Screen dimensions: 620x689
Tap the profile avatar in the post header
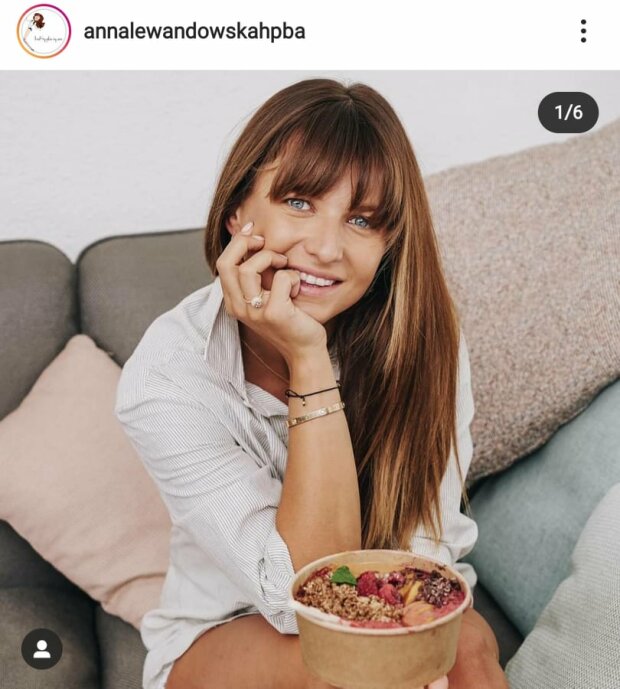pyautogui.click(x=43, y=31)
